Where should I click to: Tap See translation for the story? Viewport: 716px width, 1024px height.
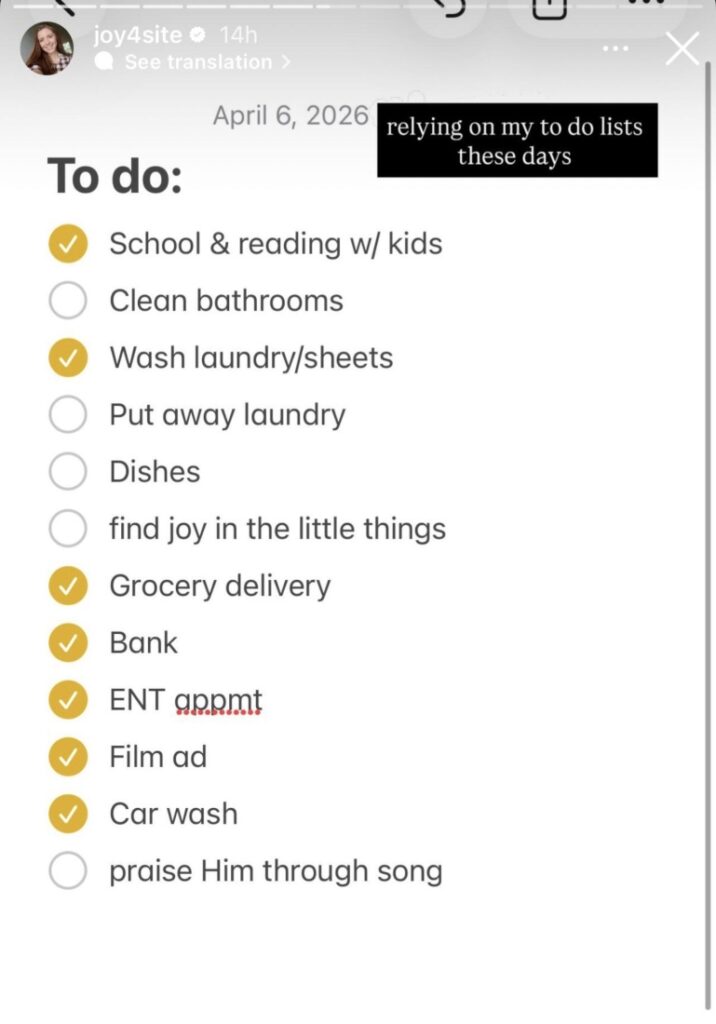[198, 62]
